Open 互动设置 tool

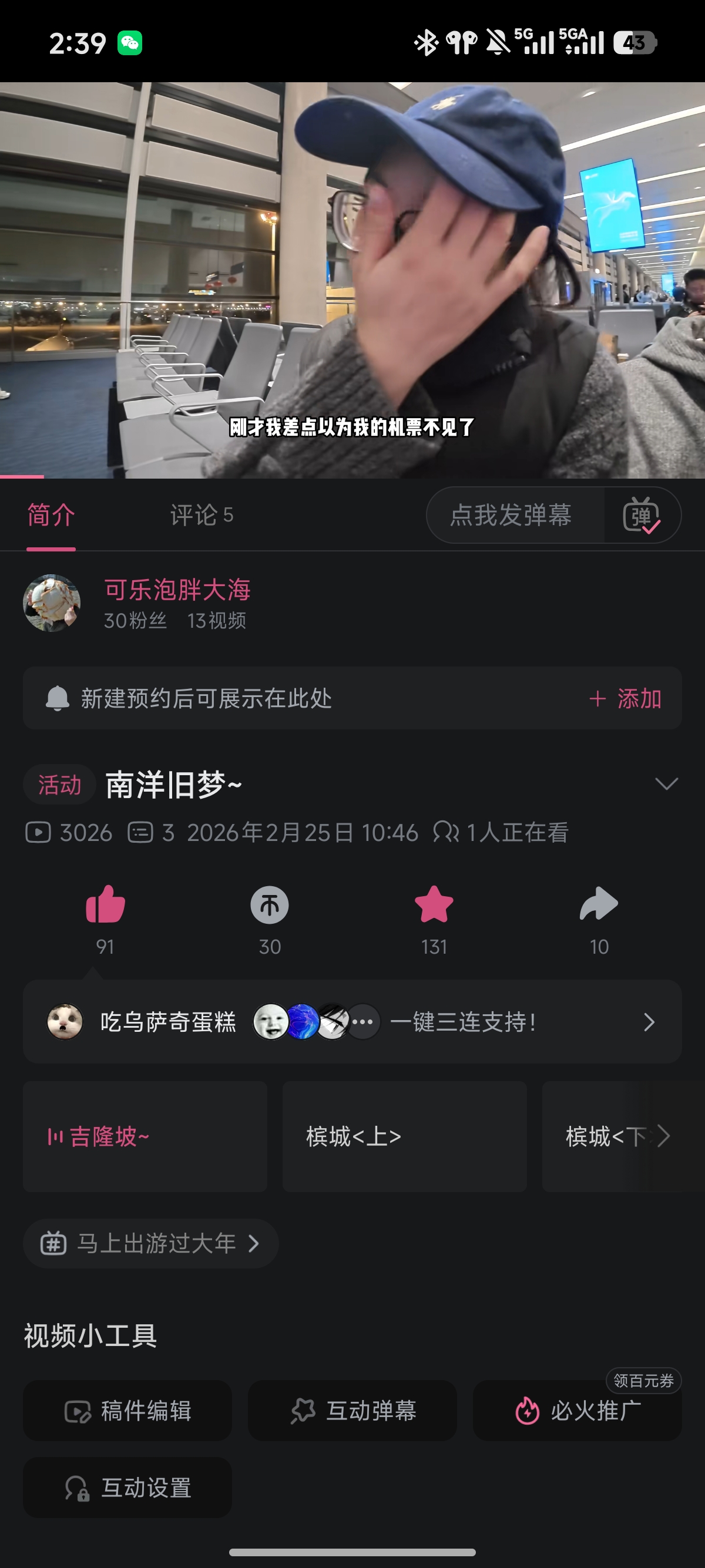tap(128, 1488)
